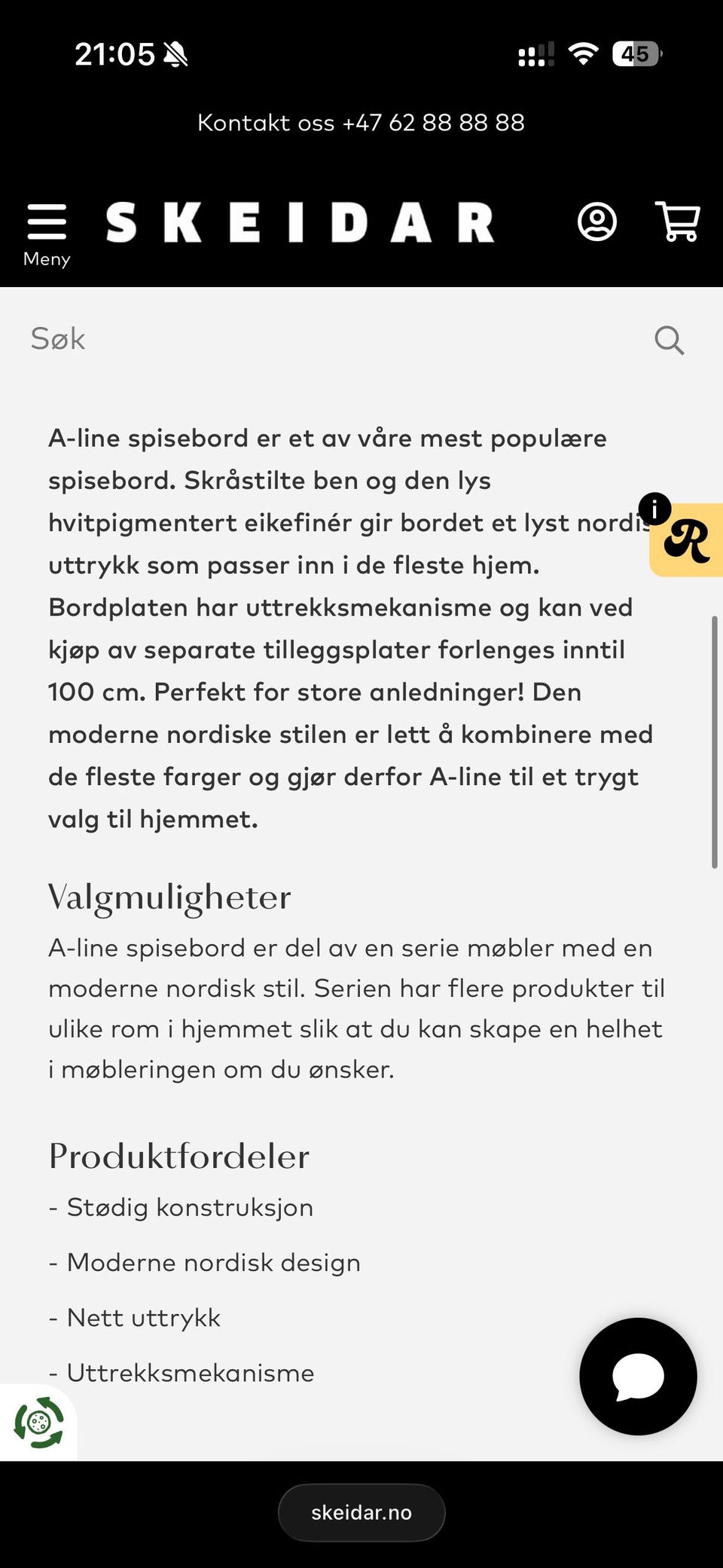Screen dimensions: 723x1568
Task: Open the account profile icon
Action: pos(596,221)
